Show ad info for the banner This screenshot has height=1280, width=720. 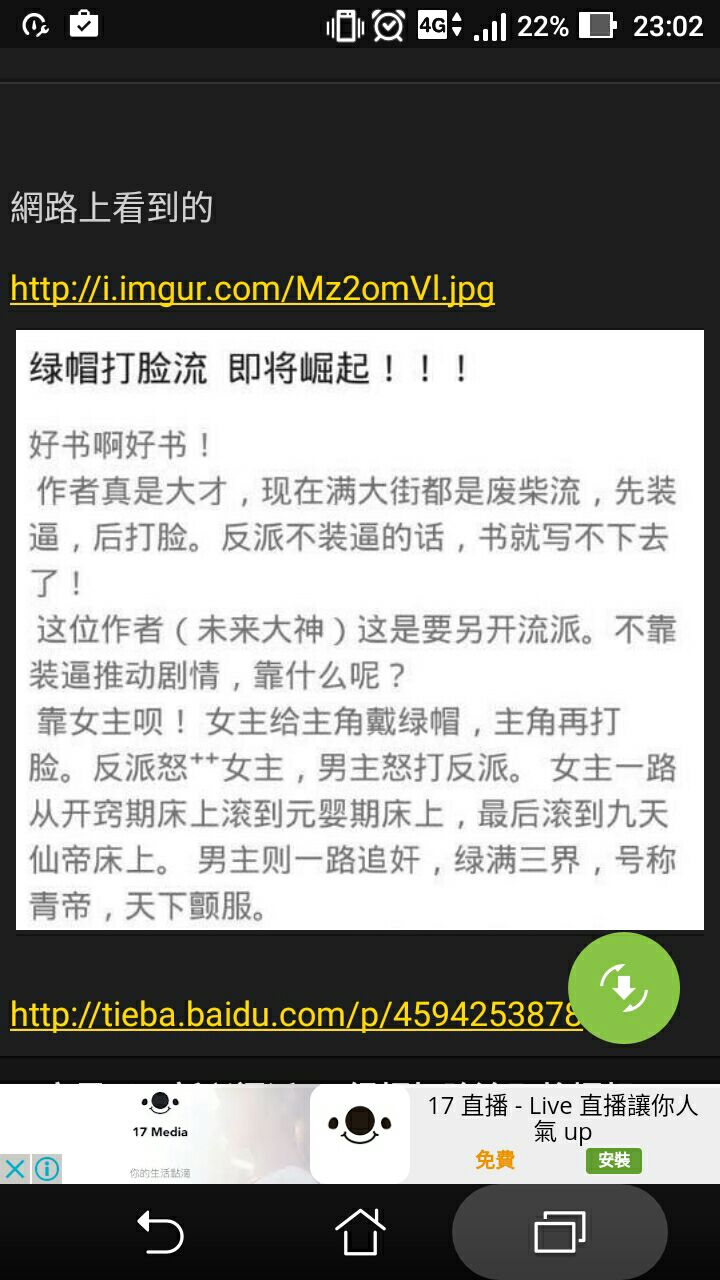(x=46, y=1168)
